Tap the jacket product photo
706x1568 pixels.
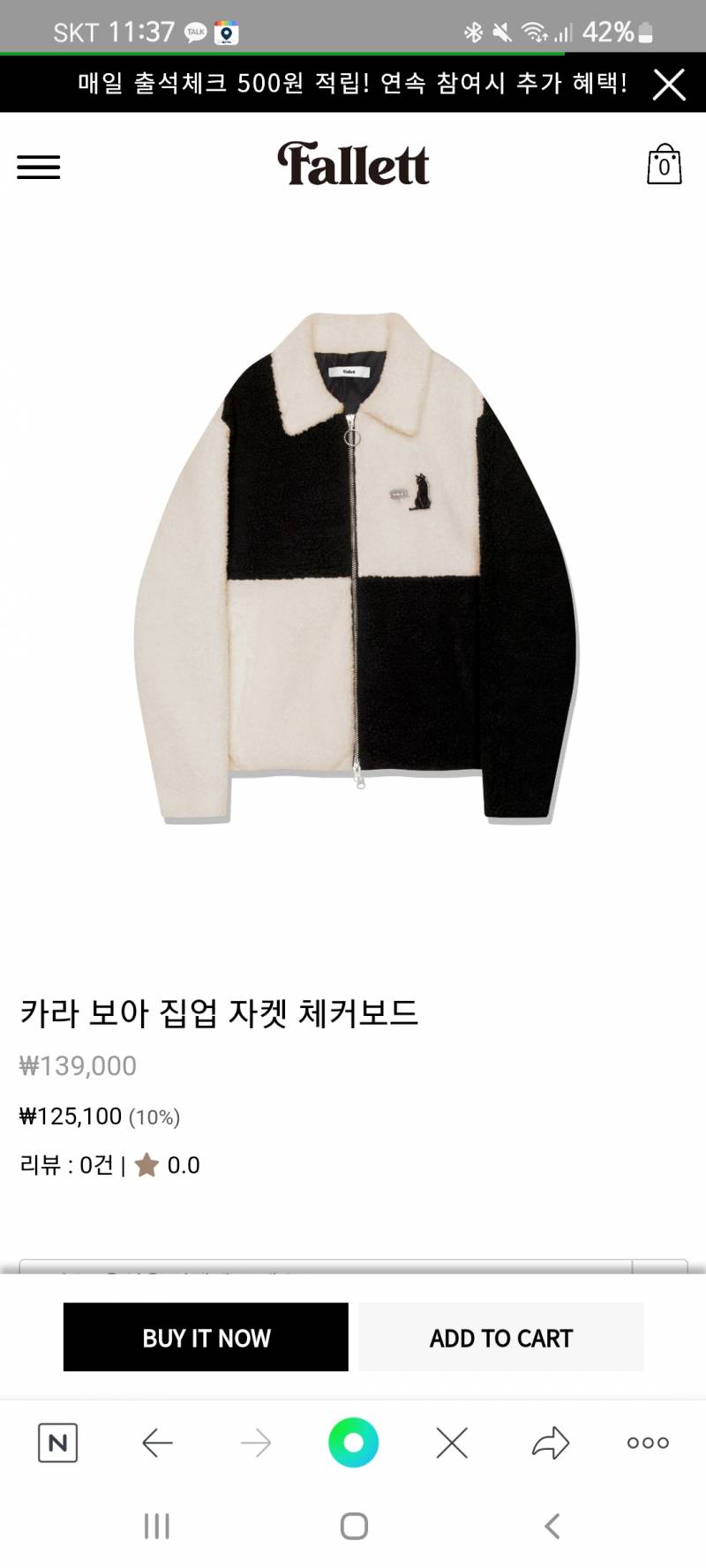353,573
